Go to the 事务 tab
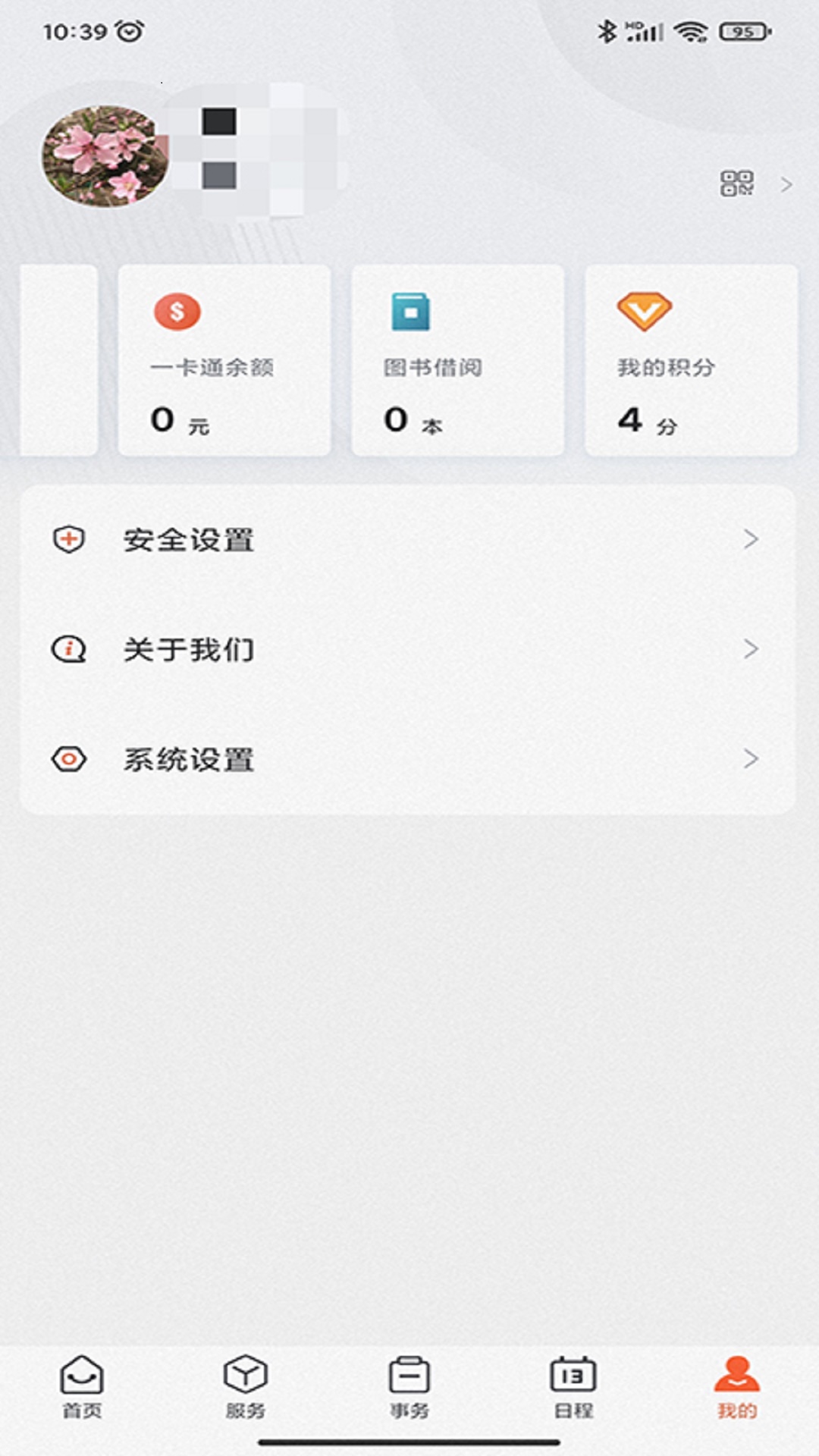The image size is (819, 1456). point(409,1388)
